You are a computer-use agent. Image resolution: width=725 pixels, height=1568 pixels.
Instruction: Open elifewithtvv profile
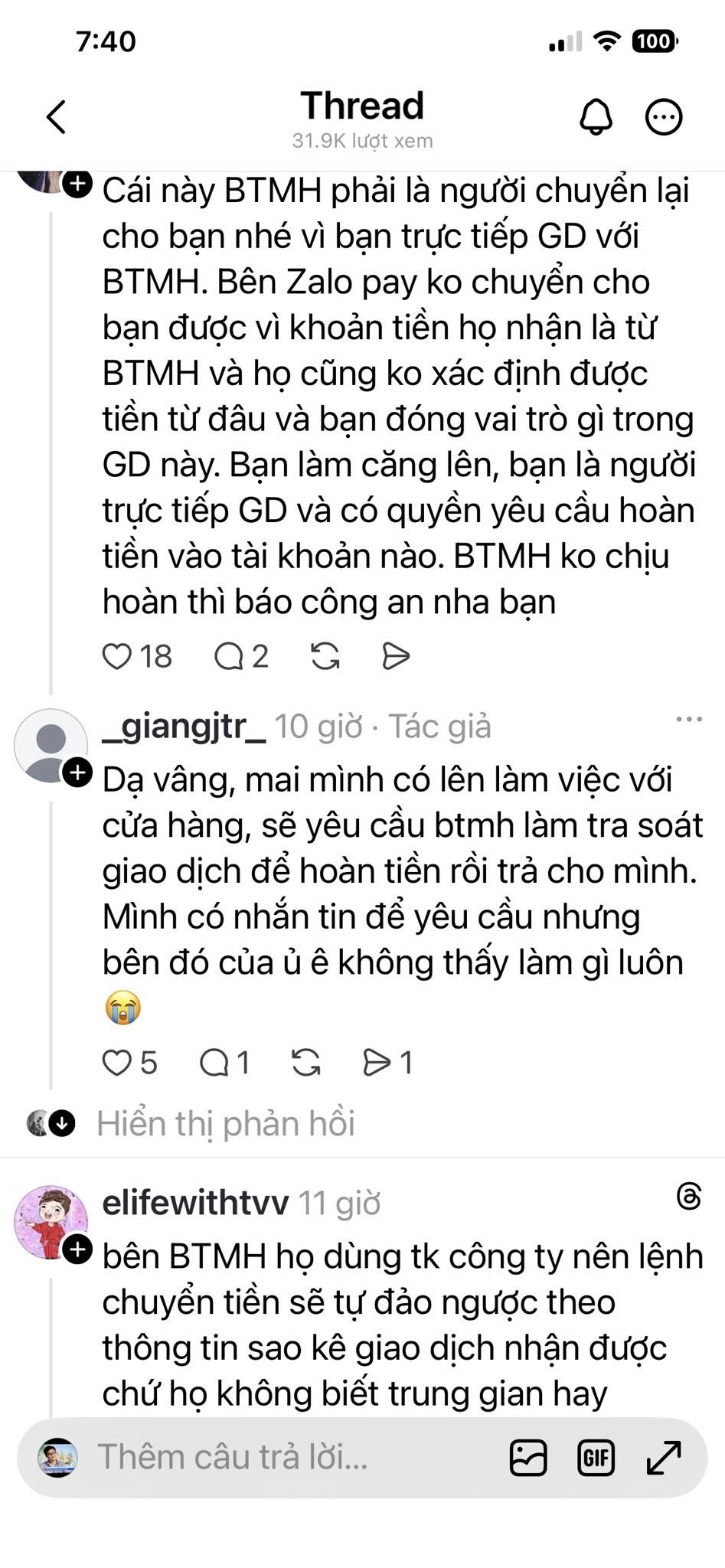(195, 1203)
